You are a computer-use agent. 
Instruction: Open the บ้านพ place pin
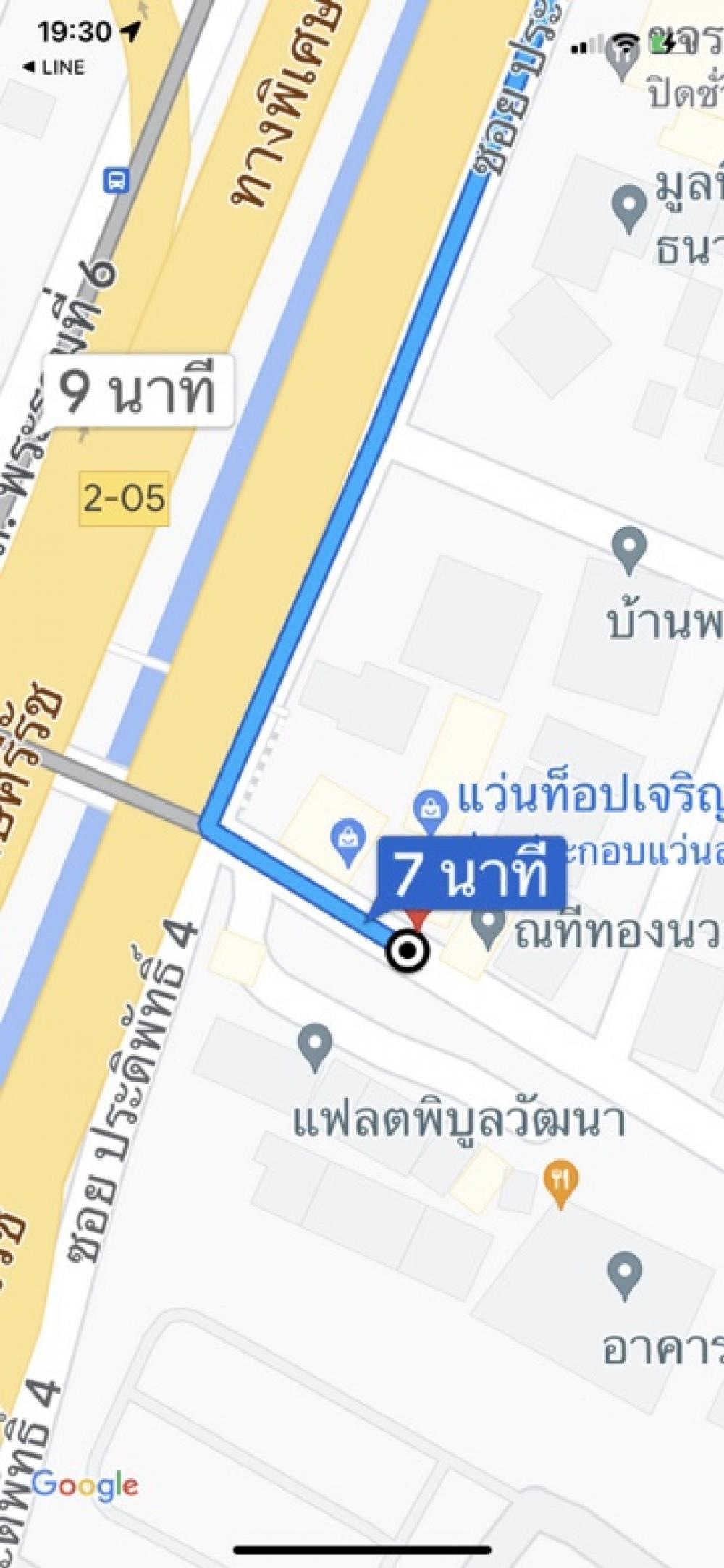tap(629, 551)
